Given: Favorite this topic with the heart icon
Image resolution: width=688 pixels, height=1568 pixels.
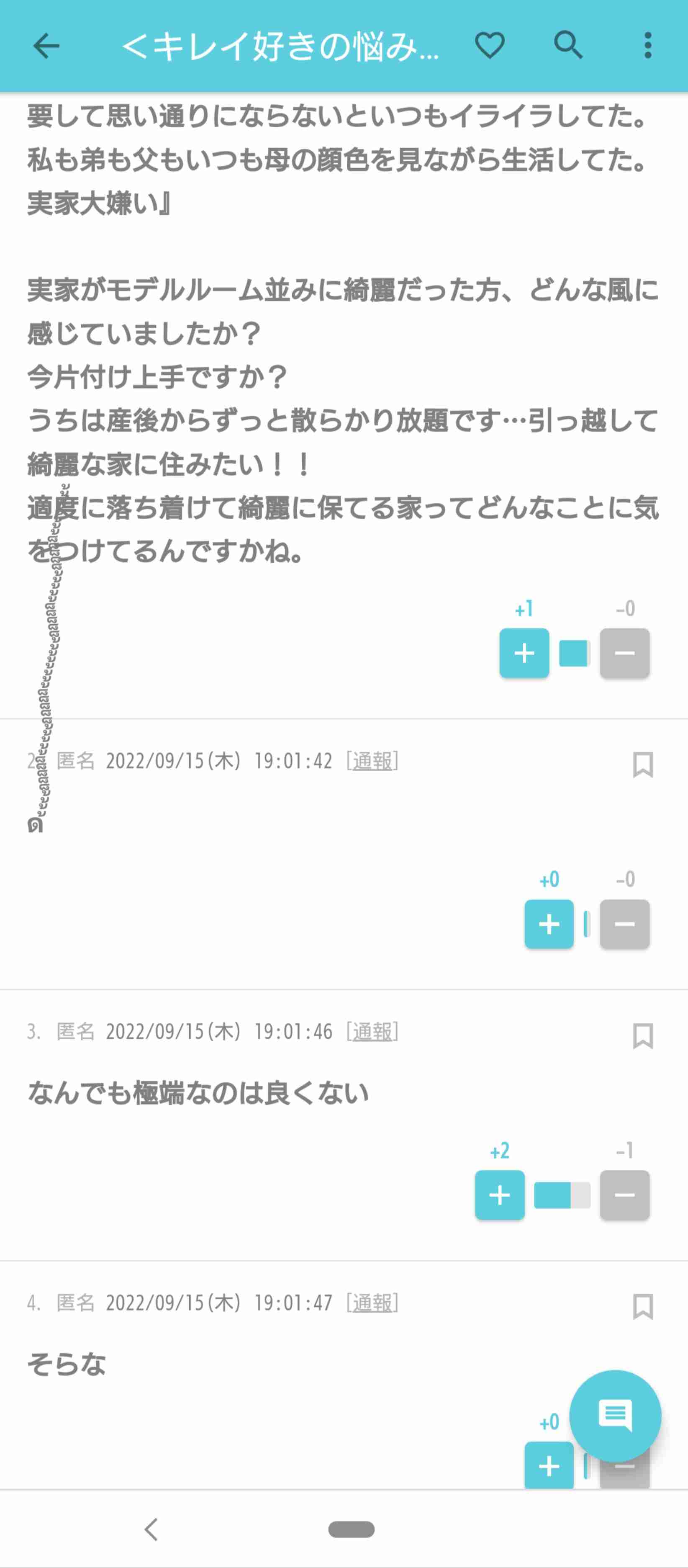Looking at the screenshot, I should pyautogui.click(x=490, y=46).
